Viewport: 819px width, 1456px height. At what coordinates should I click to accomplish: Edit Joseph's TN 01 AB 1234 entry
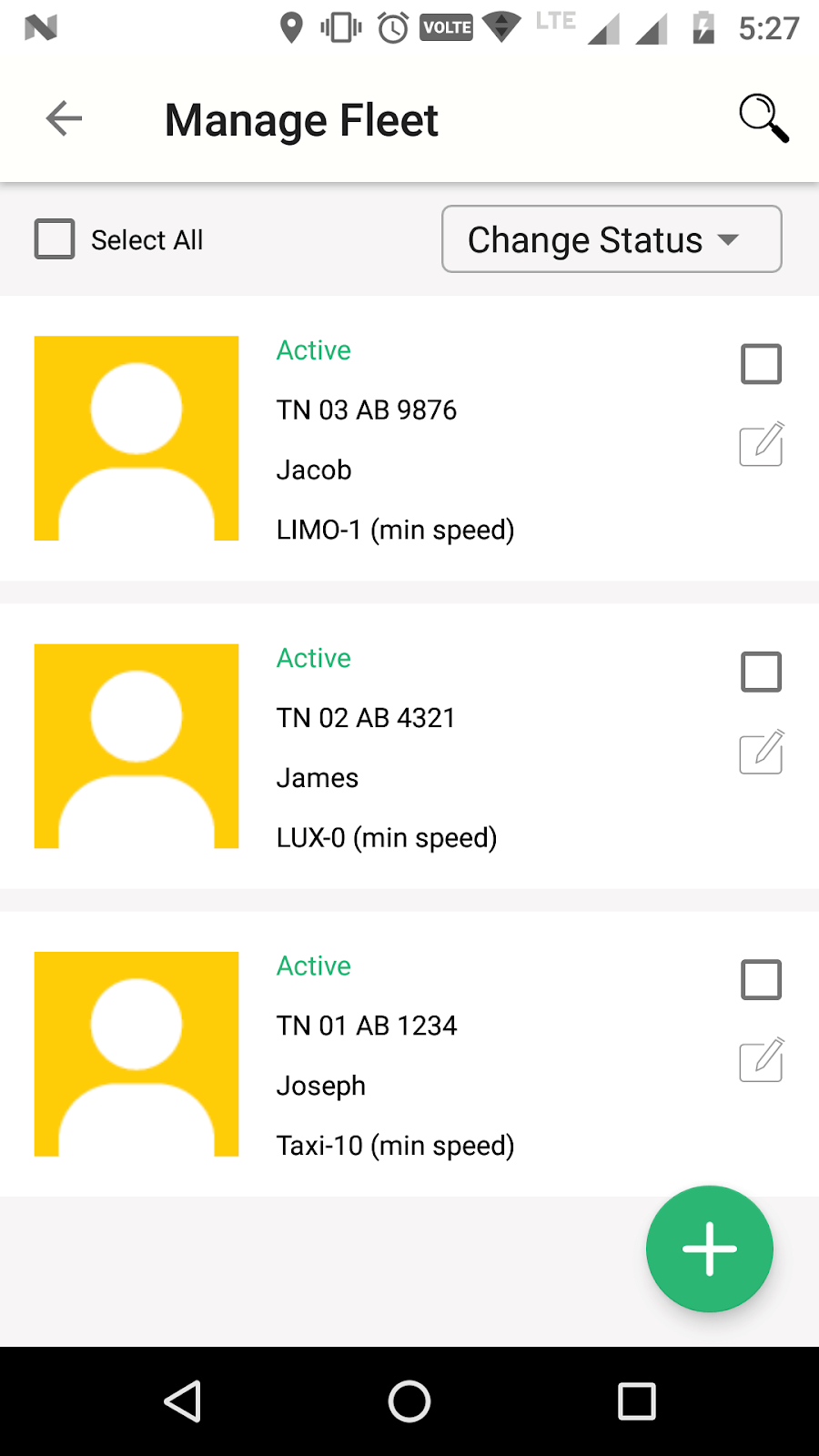pyautogui.click(x=762, y=1060)
